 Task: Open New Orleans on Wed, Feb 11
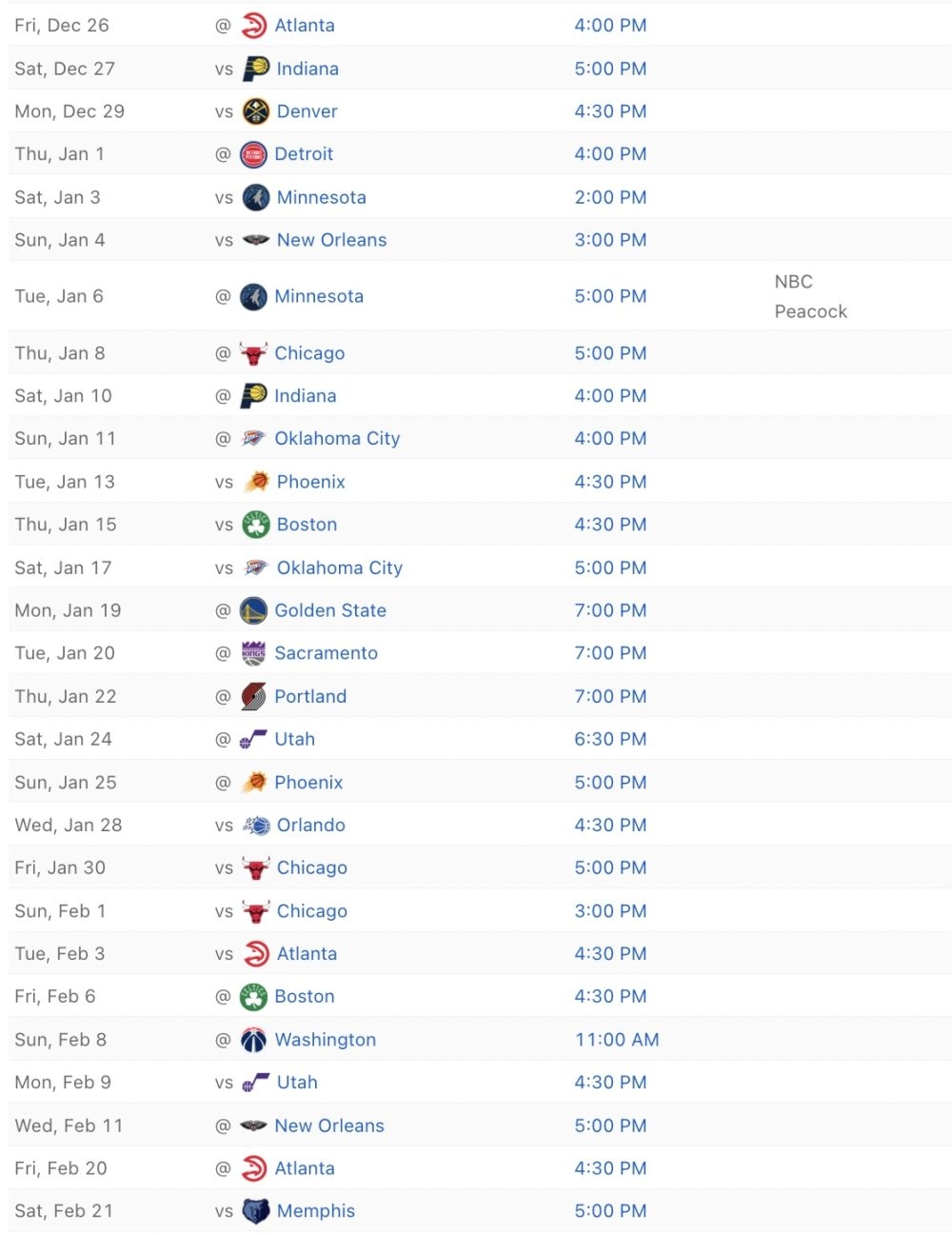[x=329, y=1125]
